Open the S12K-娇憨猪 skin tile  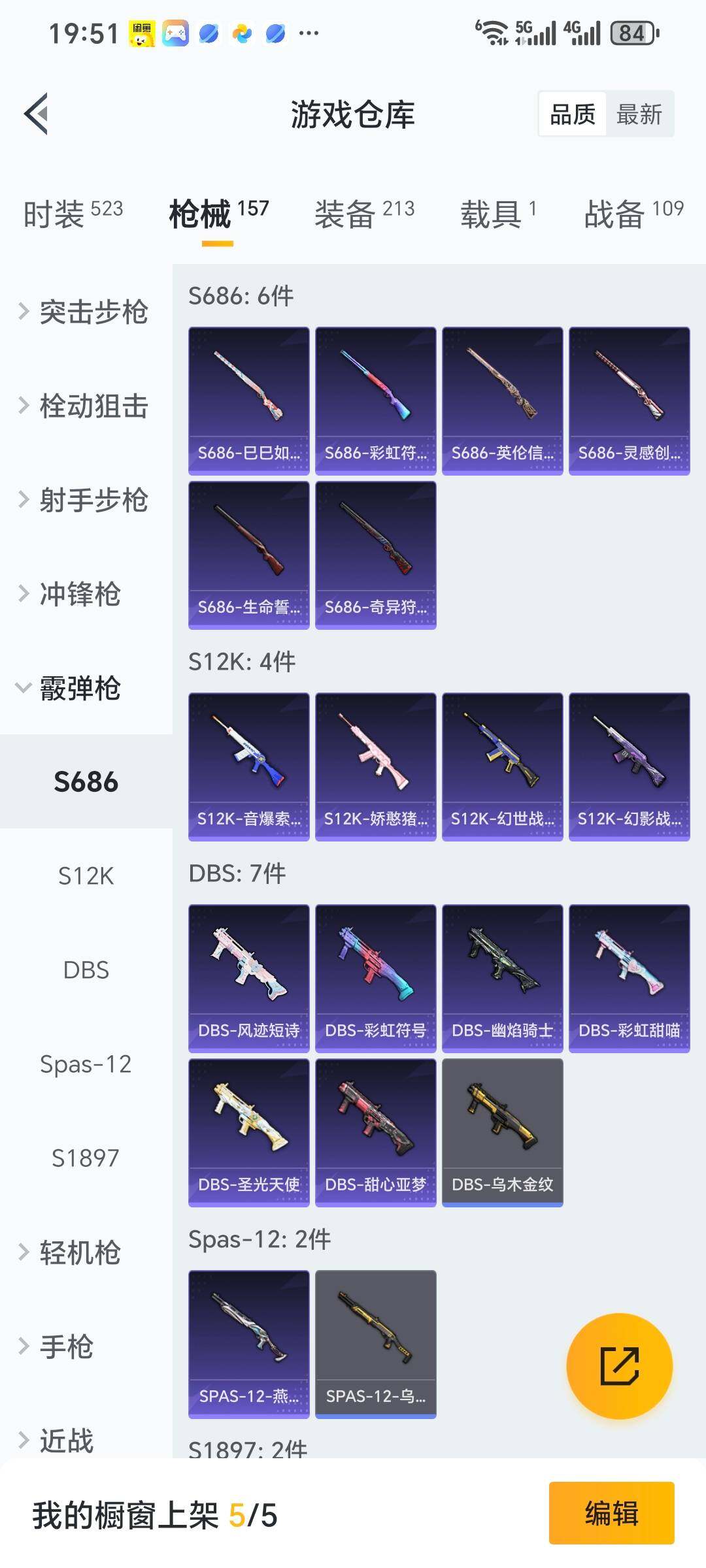click(x=375, y=766)
